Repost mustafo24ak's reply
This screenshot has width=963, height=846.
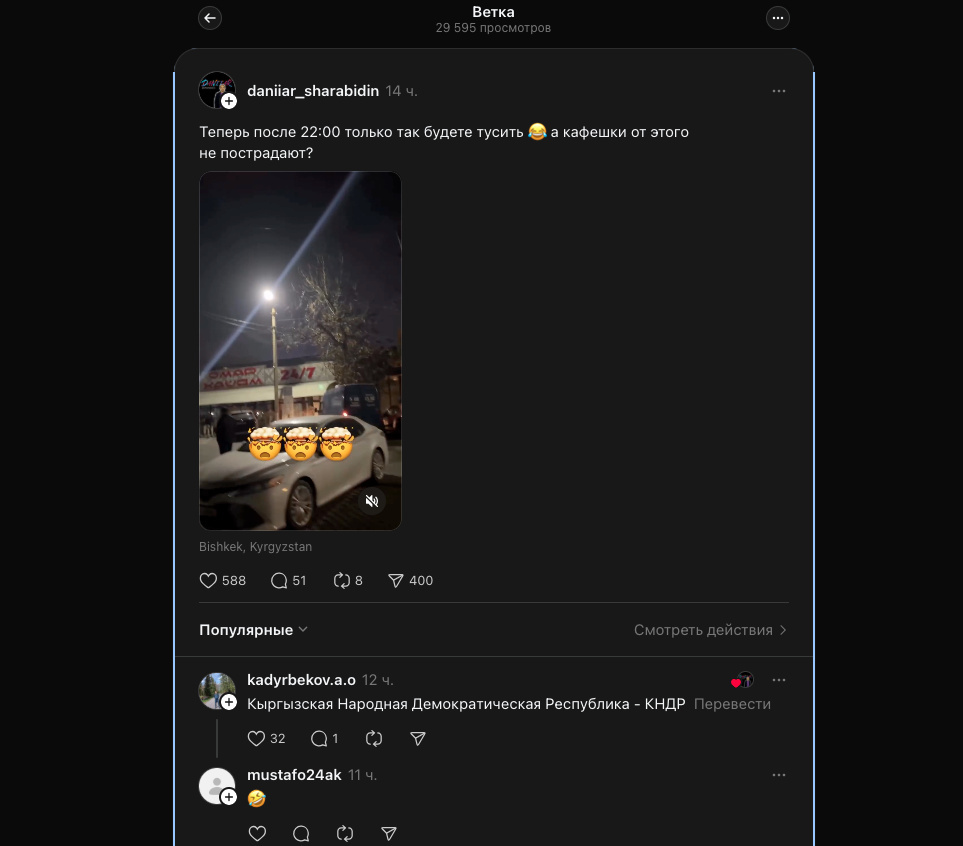[x=345, y=833]
